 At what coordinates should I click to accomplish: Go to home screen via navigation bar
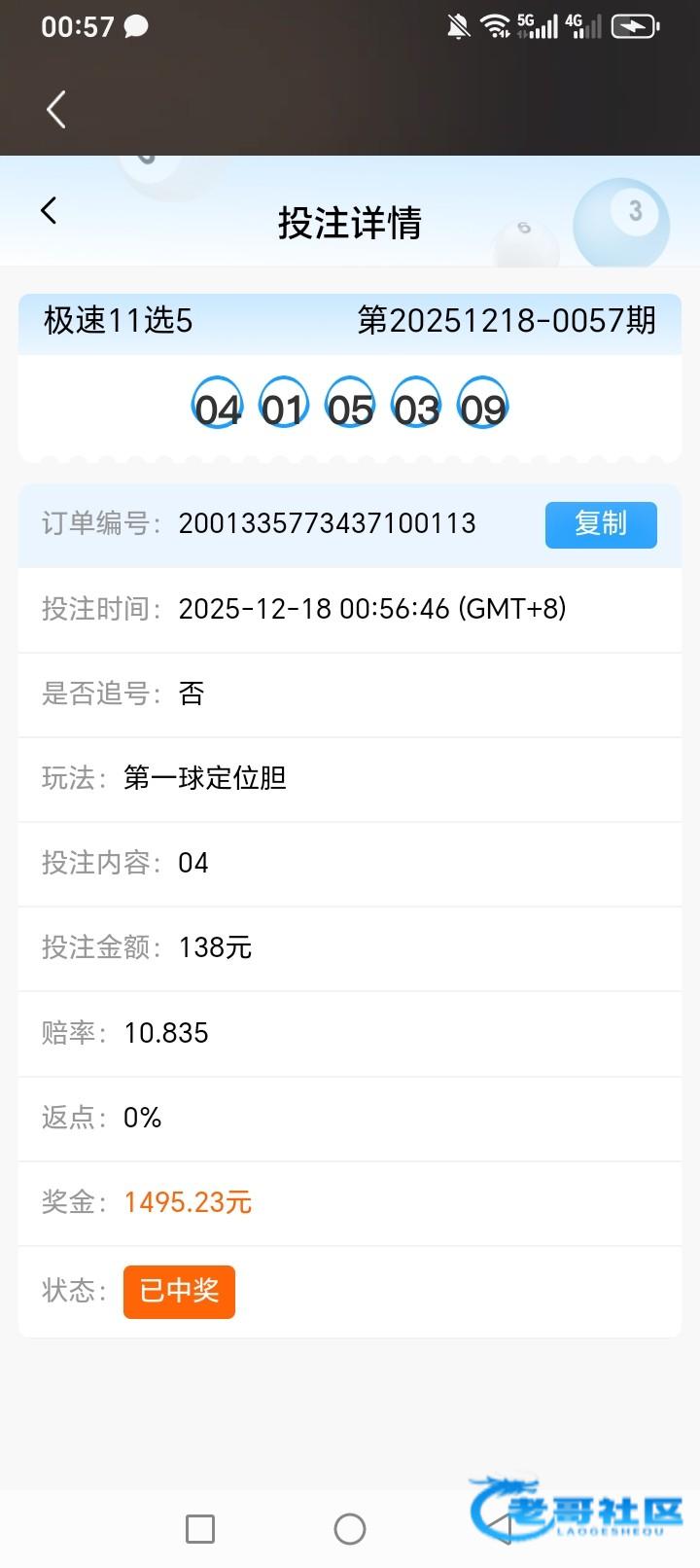[x=350, y=1529]
